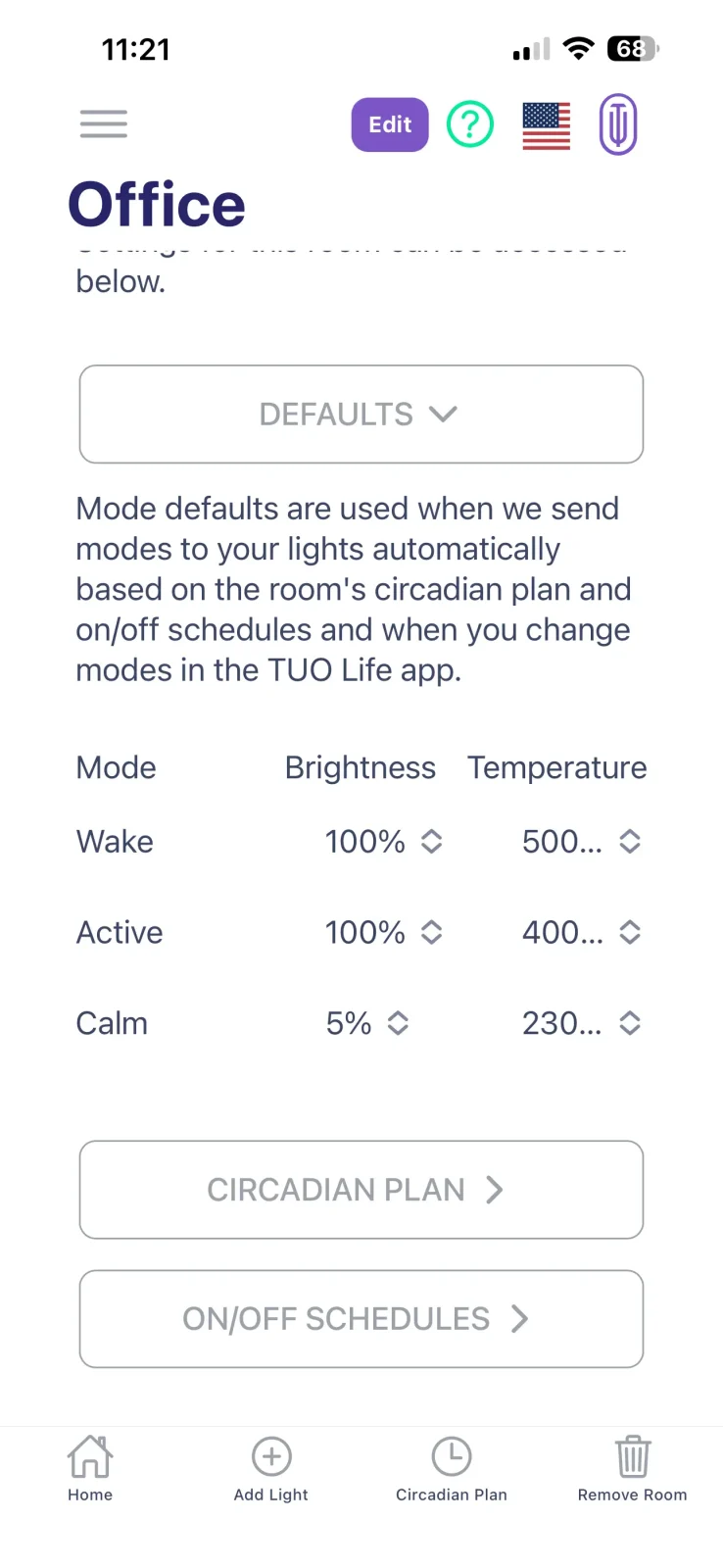Adjust Active mode temperature with its stepper
Screen dimensions: 723x1568
tap(628, 932)
